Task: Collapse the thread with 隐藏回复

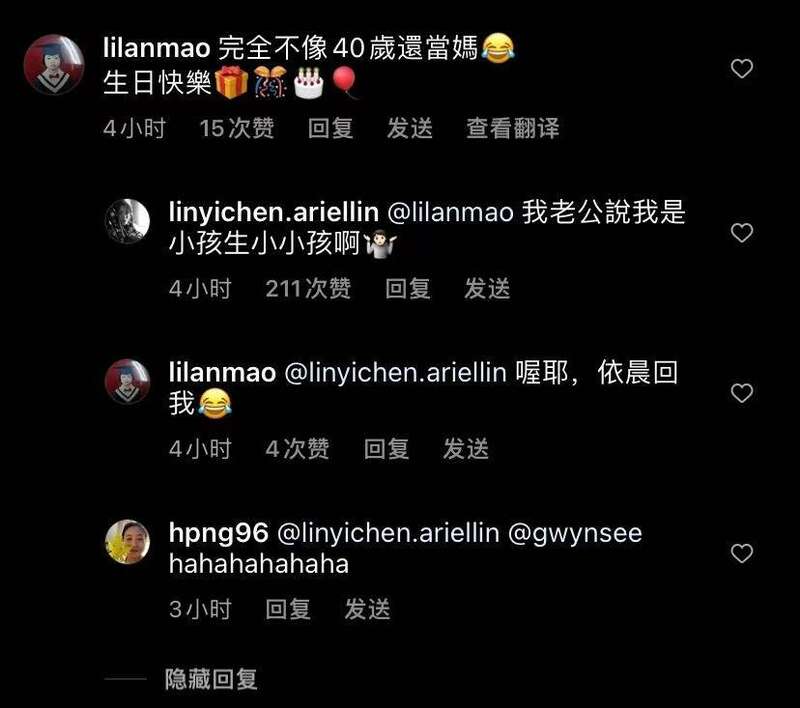Action: click(x=211, y=680)
